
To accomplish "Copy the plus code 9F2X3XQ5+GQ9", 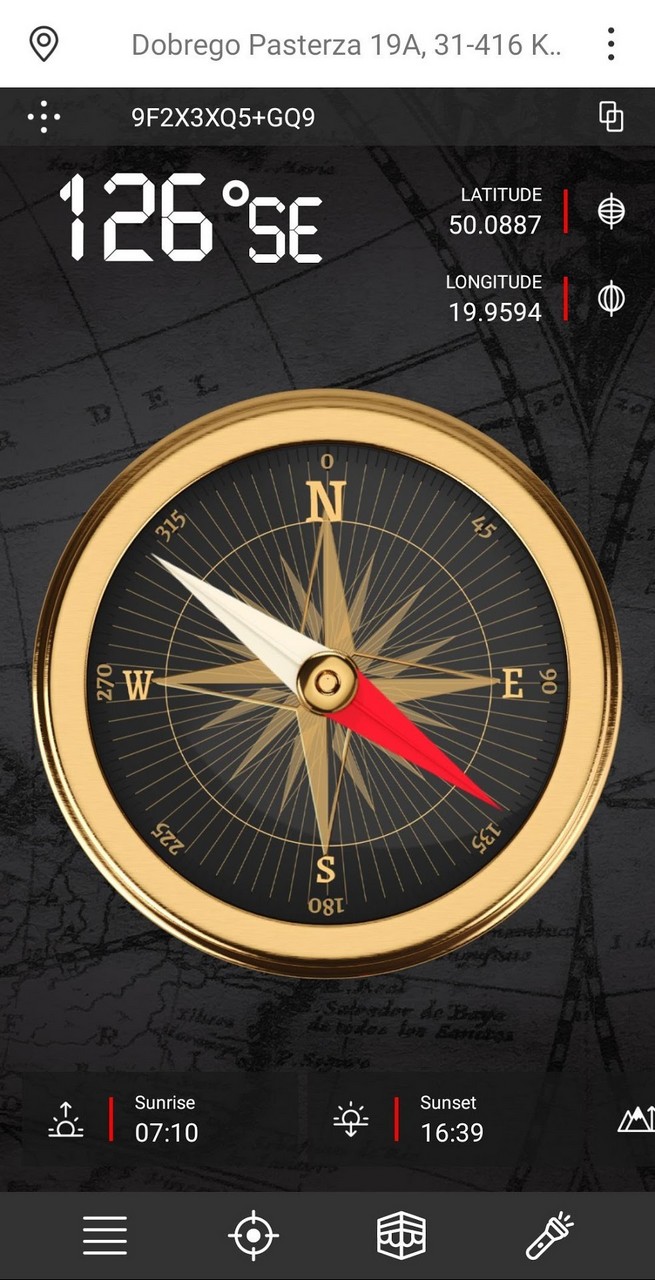I will point(611,117).
